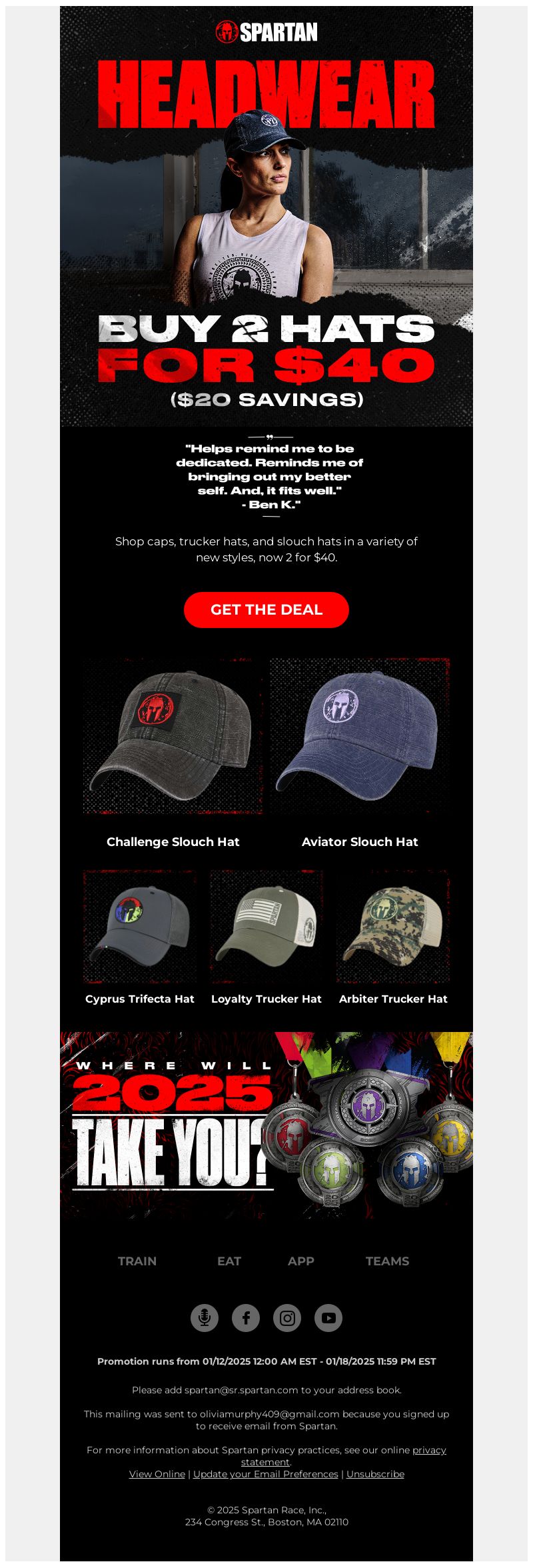
Task: Open the EAT link
Action: coord(229,1261)
